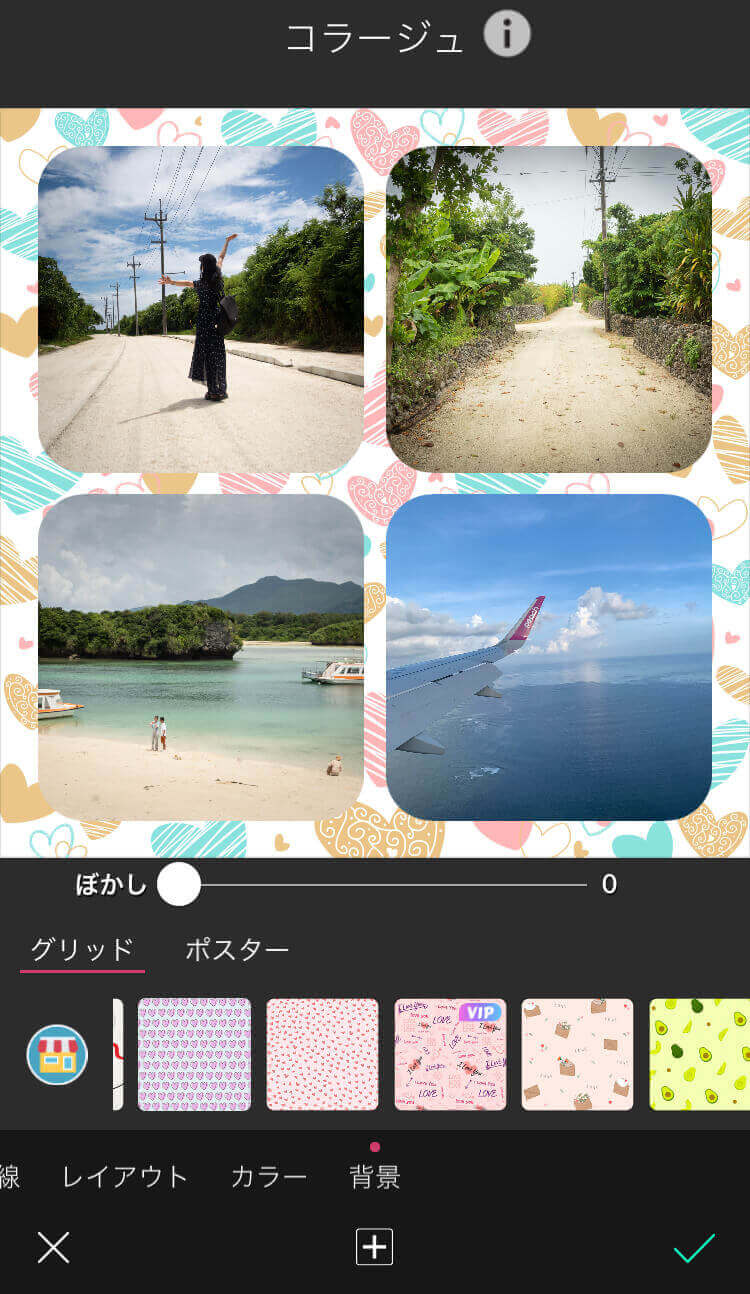Select the photo of woman on road
The image size is (750, 1294).
point(200,309)
